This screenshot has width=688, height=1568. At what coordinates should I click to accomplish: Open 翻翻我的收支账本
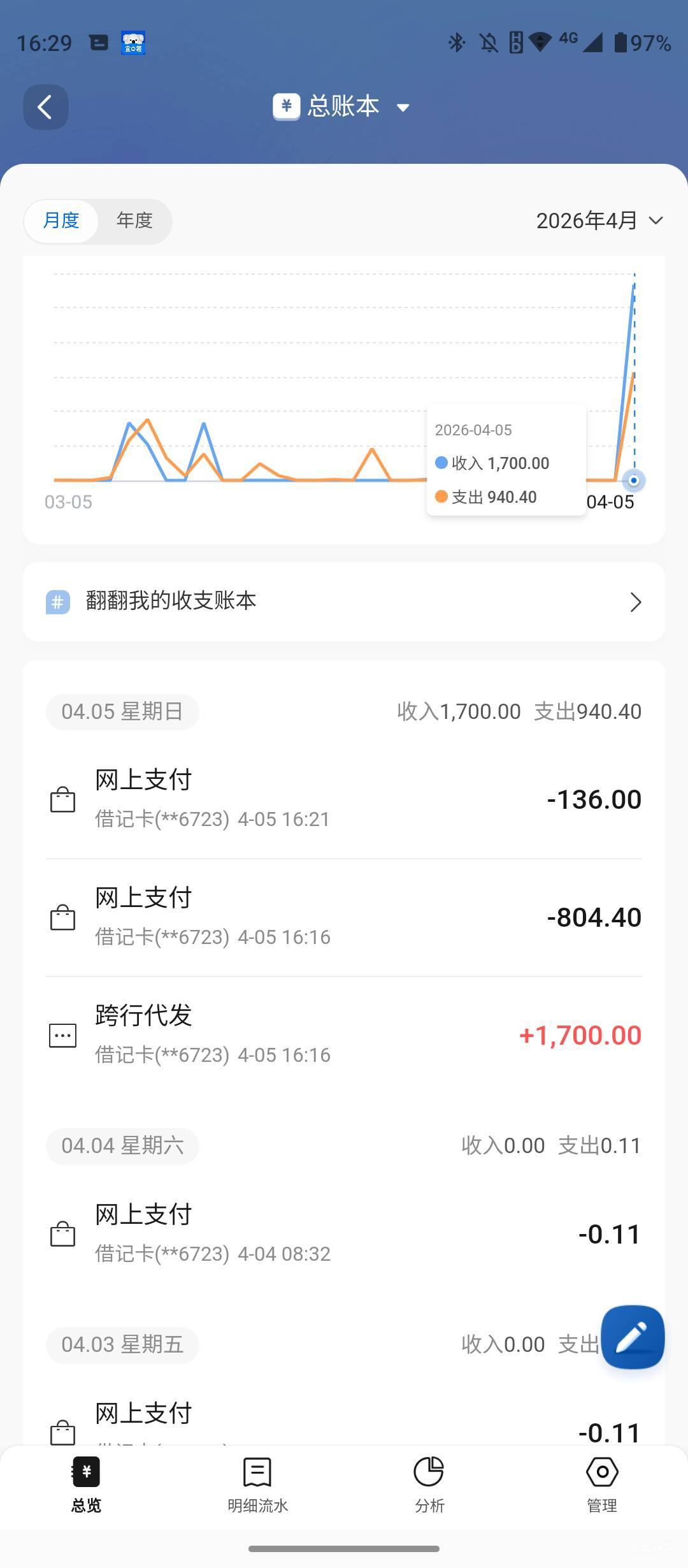[x=344, y=602]
